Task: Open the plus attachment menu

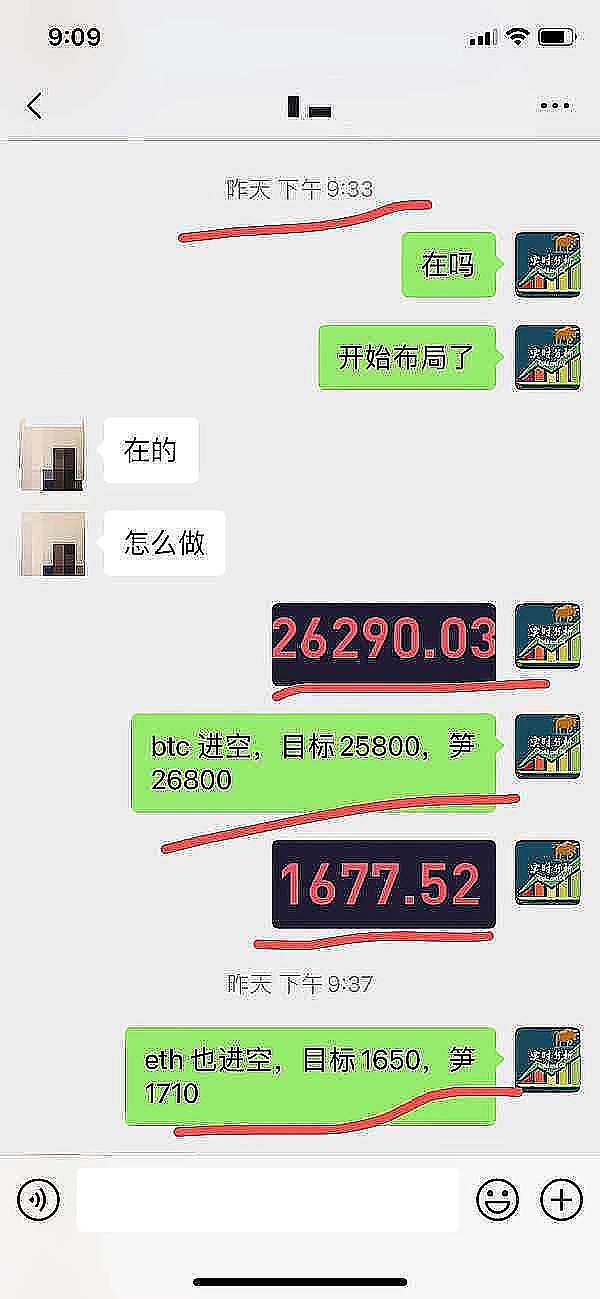Action: (561, 1199)
